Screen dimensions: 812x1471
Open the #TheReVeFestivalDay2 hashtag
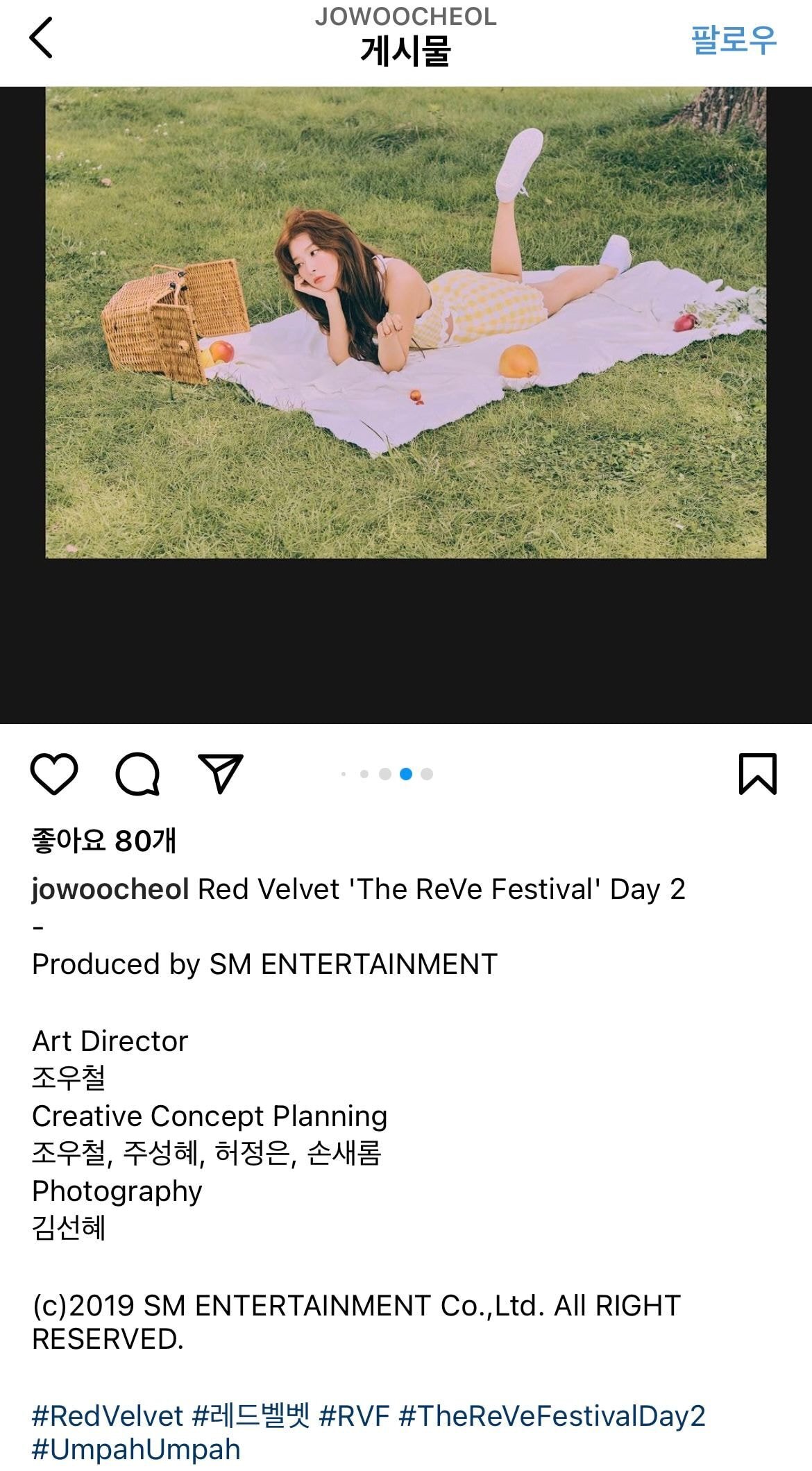click(x=552, y=1415)
